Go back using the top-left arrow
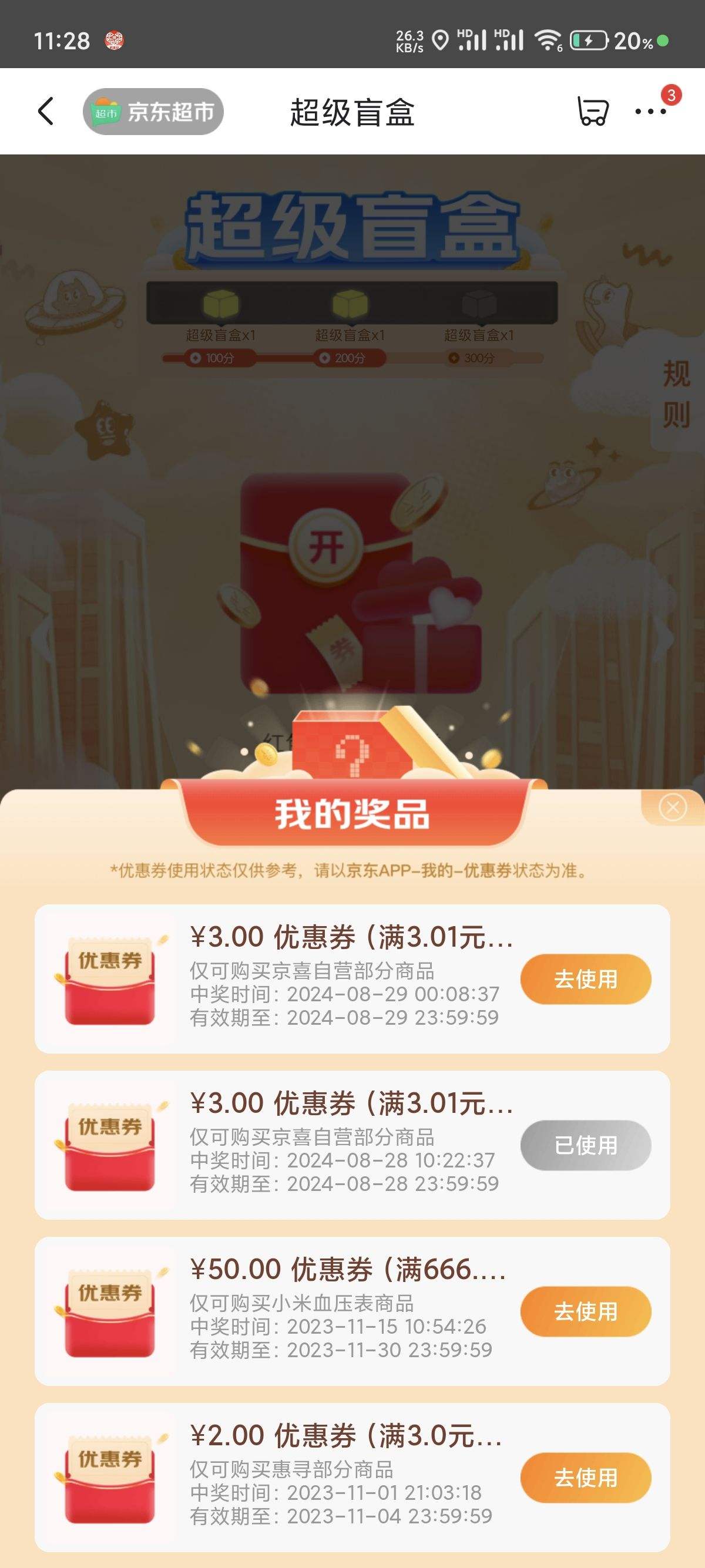The height and width of the screenshot is (1568, 705). [x=46, y=112]
